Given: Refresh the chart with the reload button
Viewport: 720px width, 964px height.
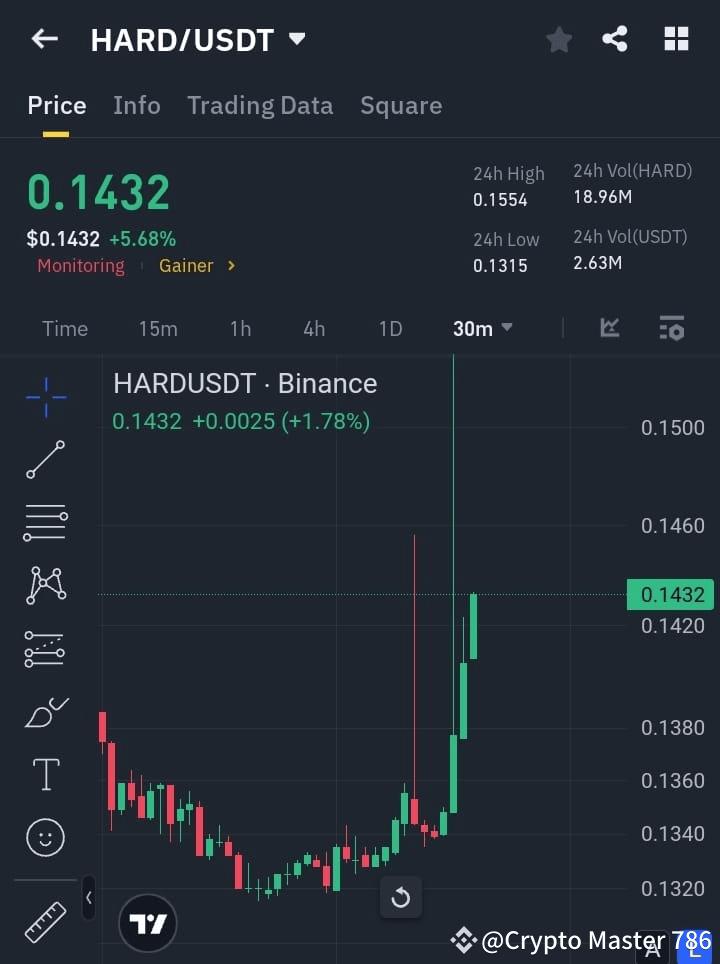Looking at the screenshot, I should tap(401, 898).
